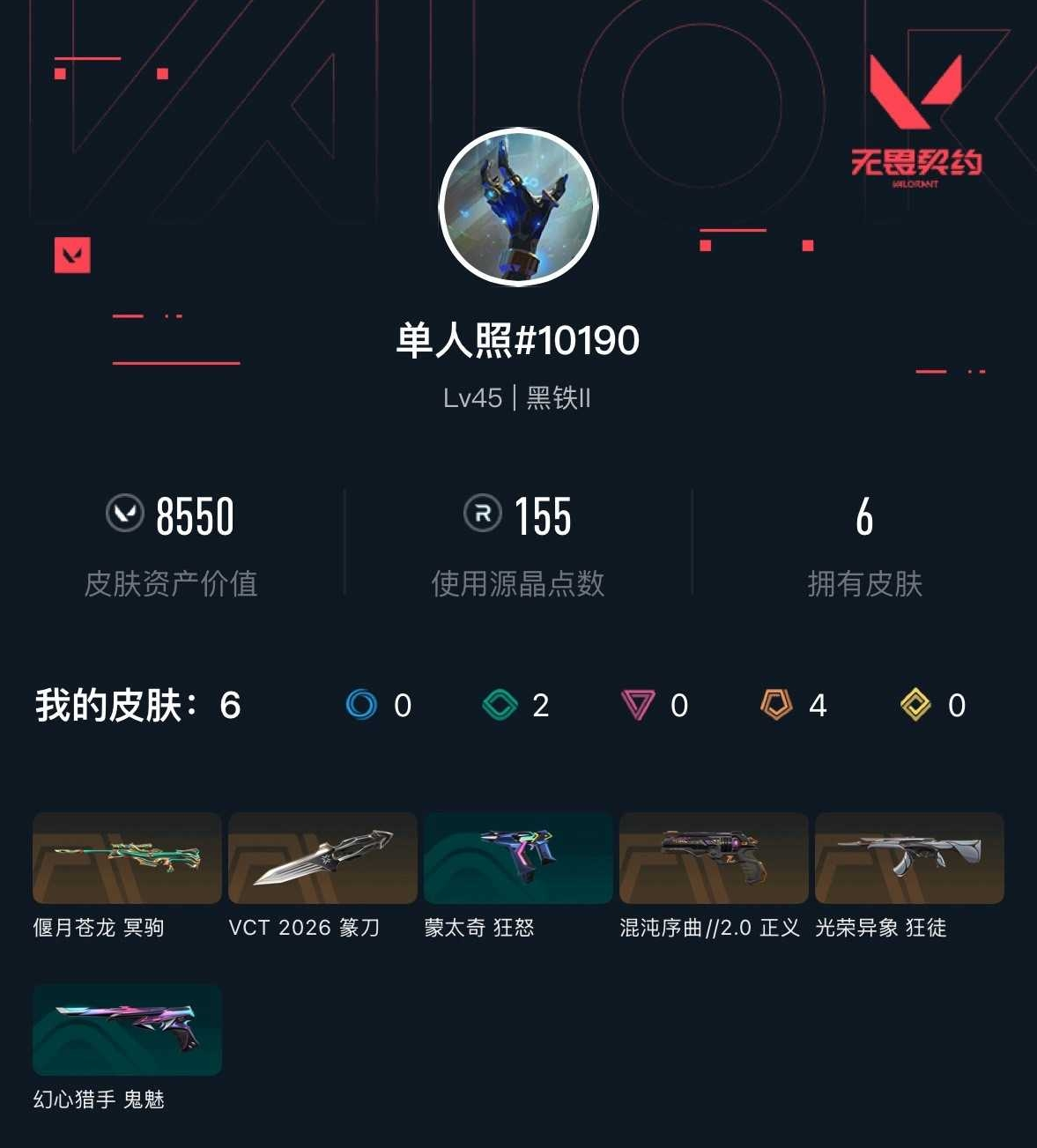This screenshot has height=1148, width=1037.
Task: Select the 黑铁II rank label
Action: [x=559, y=398]
